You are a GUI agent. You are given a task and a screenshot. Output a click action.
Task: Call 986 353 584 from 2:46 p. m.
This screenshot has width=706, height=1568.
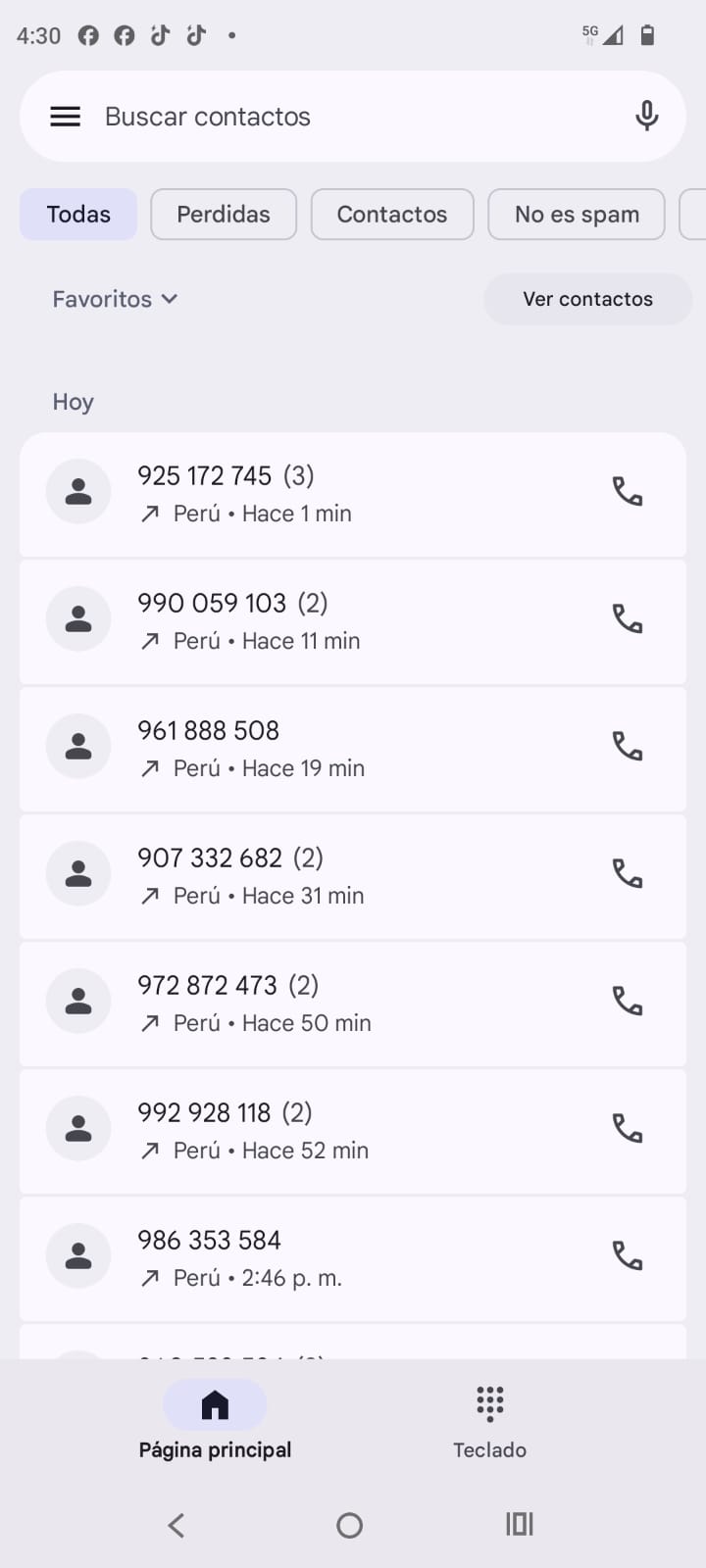pyautogui.click(x=627, y=1255)
